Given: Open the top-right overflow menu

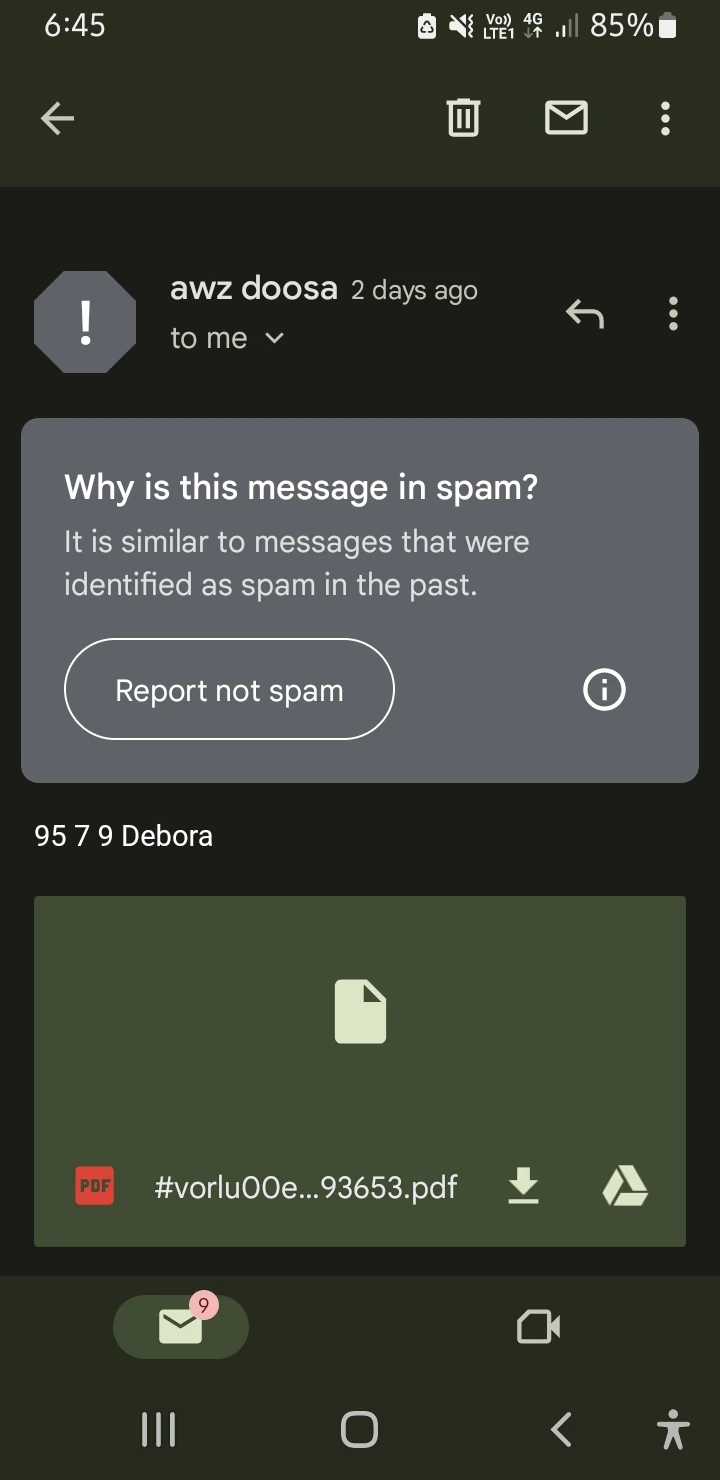Looking at the screenshot, I should (x=664, y=117).
